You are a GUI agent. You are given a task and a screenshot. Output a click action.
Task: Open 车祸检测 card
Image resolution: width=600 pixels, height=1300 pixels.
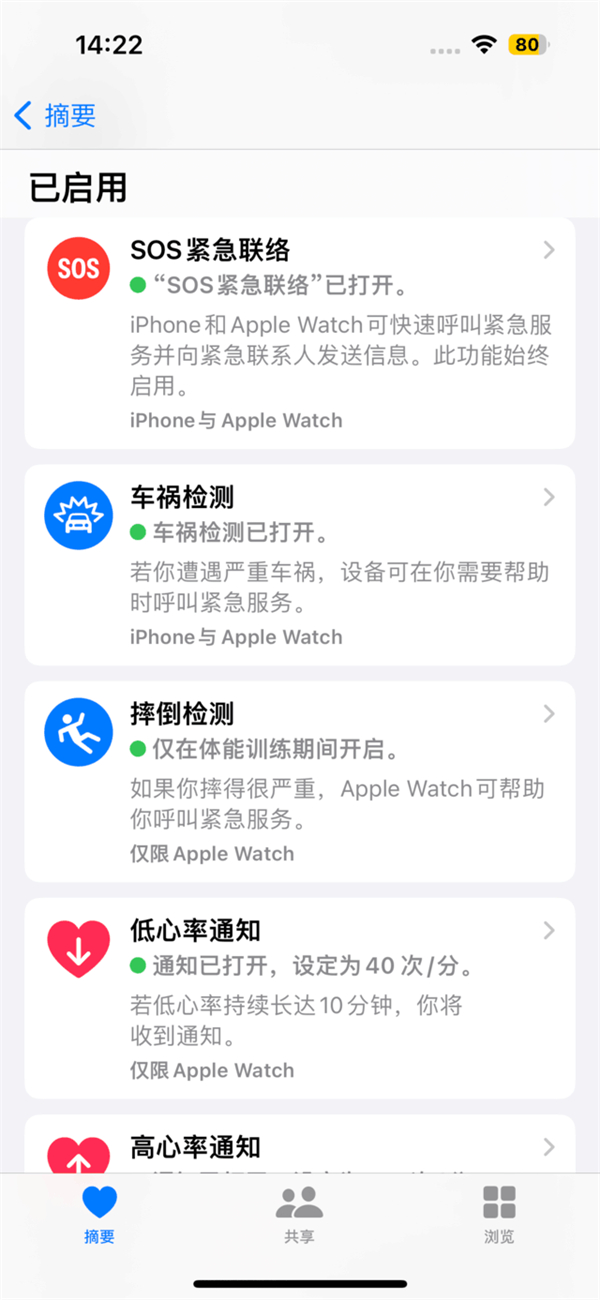pyautogui.click(x=300, y=564)
